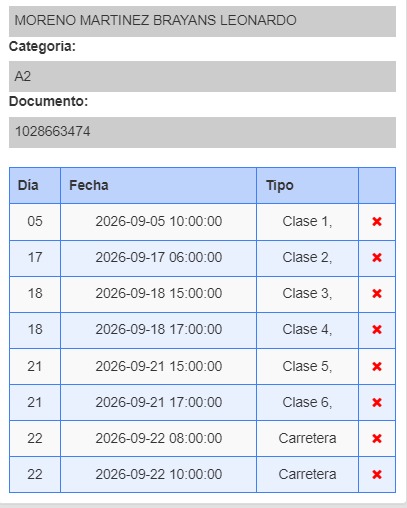Delete the Clase 3 schedule
Image resolution: width=407 pixels, height=508 pixels.
[x=377, y=293]
